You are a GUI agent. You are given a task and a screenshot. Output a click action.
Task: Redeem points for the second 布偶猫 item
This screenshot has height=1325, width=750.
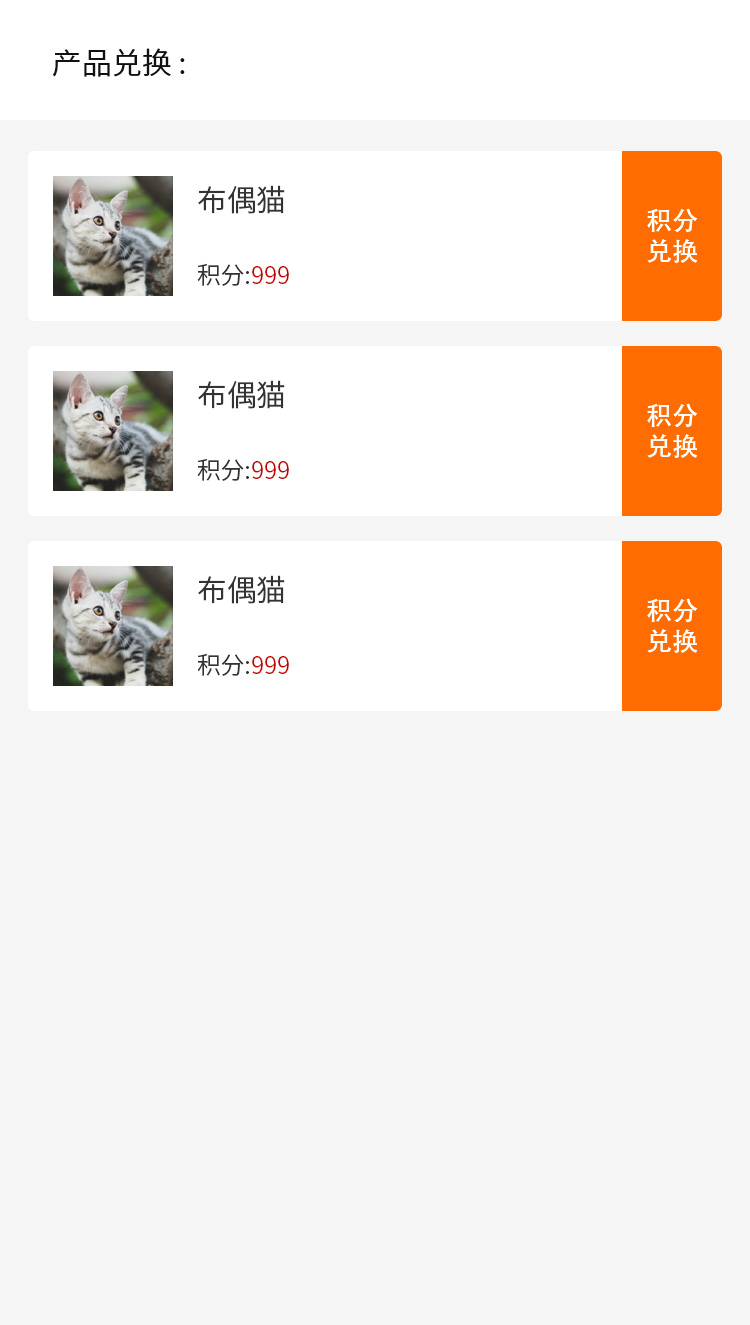pos(671,431)
